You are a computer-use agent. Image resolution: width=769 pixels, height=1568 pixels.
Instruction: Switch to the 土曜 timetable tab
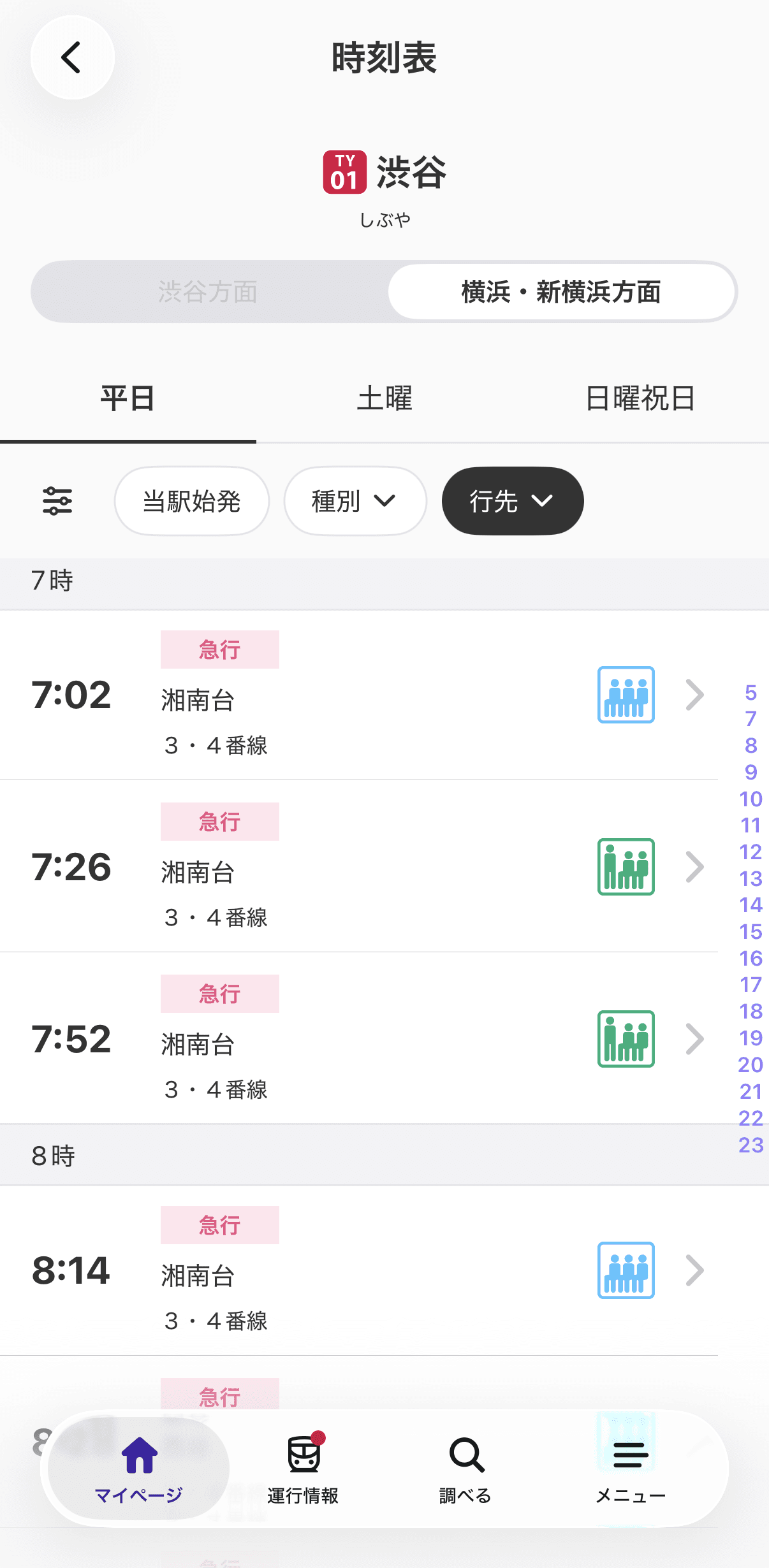click(384, 399)
